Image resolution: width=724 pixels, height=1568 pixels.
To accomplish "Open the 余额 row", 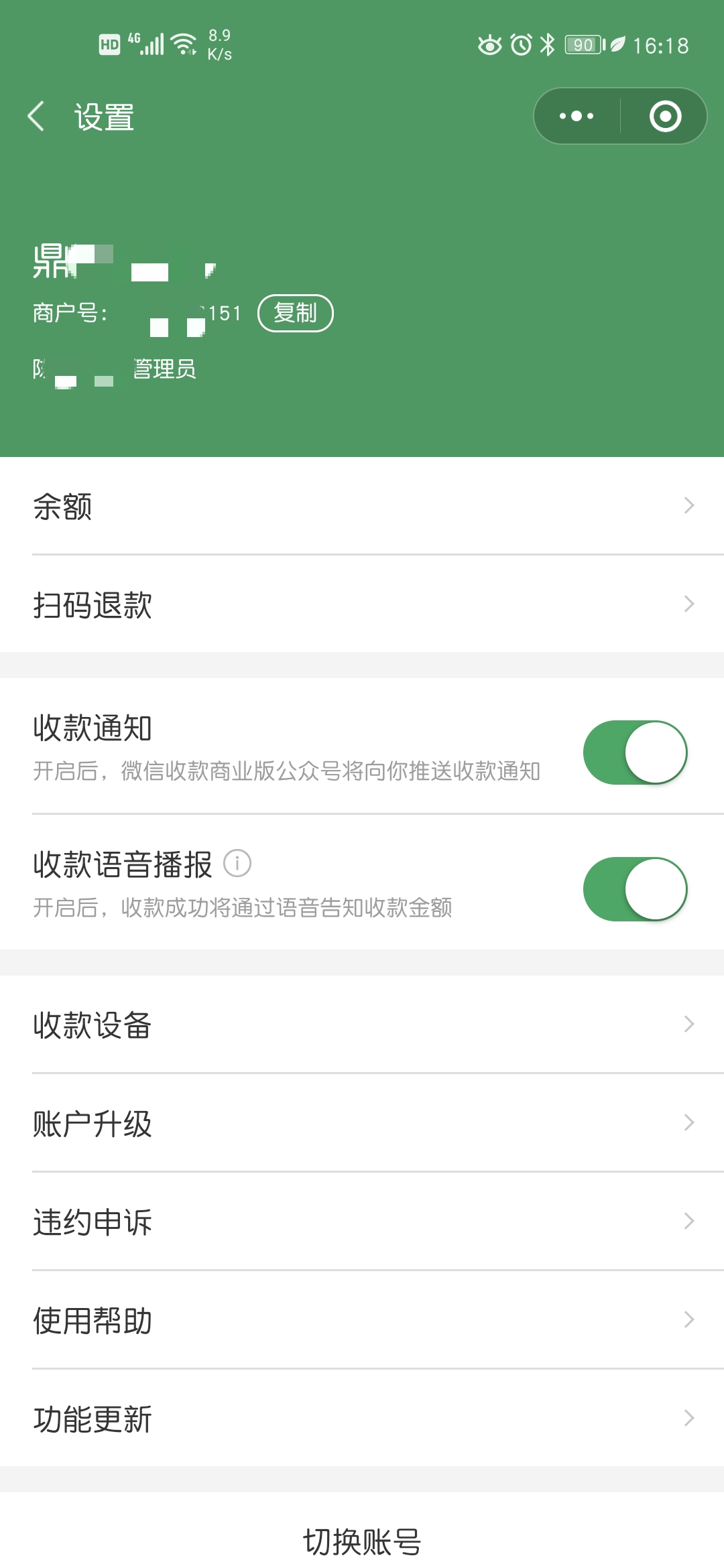I will click(362, 506).
